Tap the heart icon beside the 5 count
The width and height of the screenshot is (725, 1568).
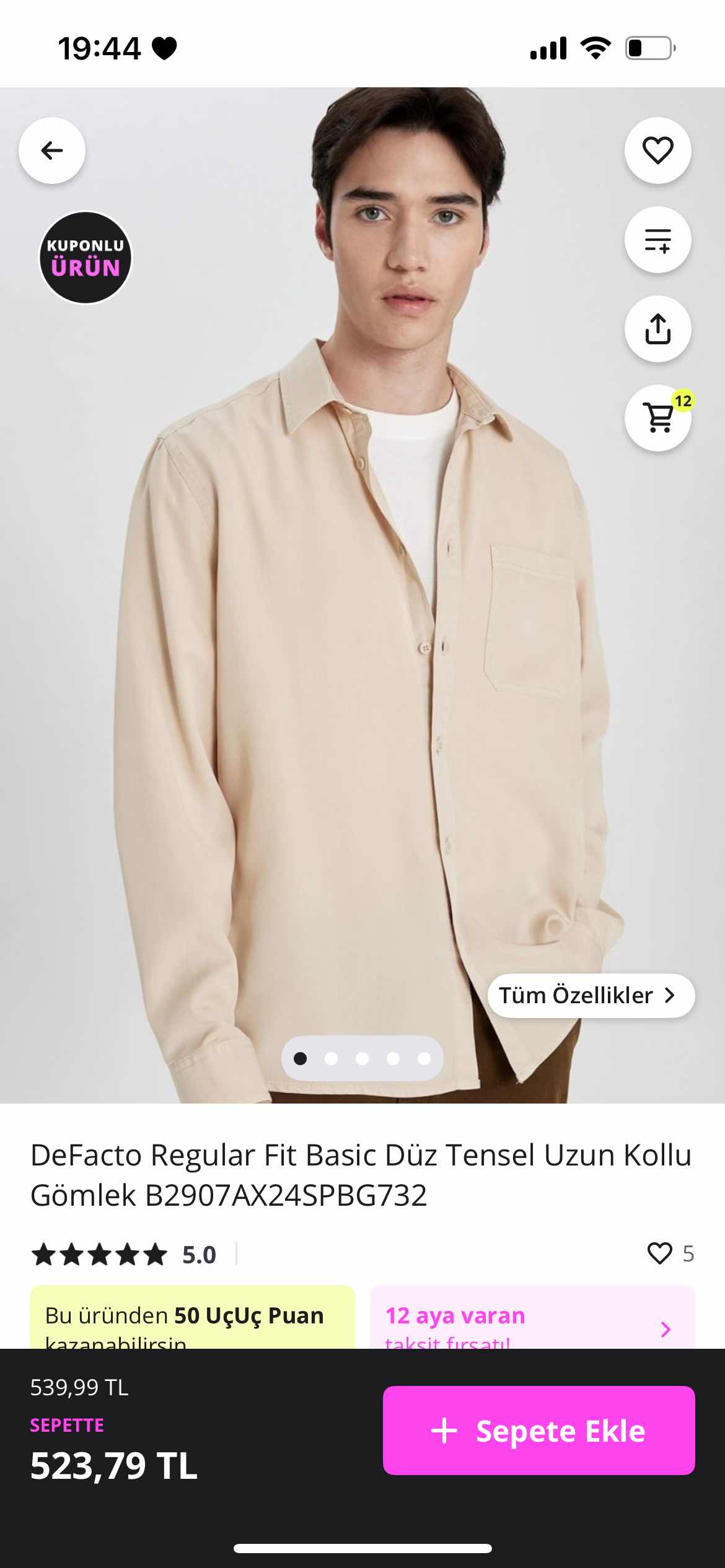(x=659, y=1253)
